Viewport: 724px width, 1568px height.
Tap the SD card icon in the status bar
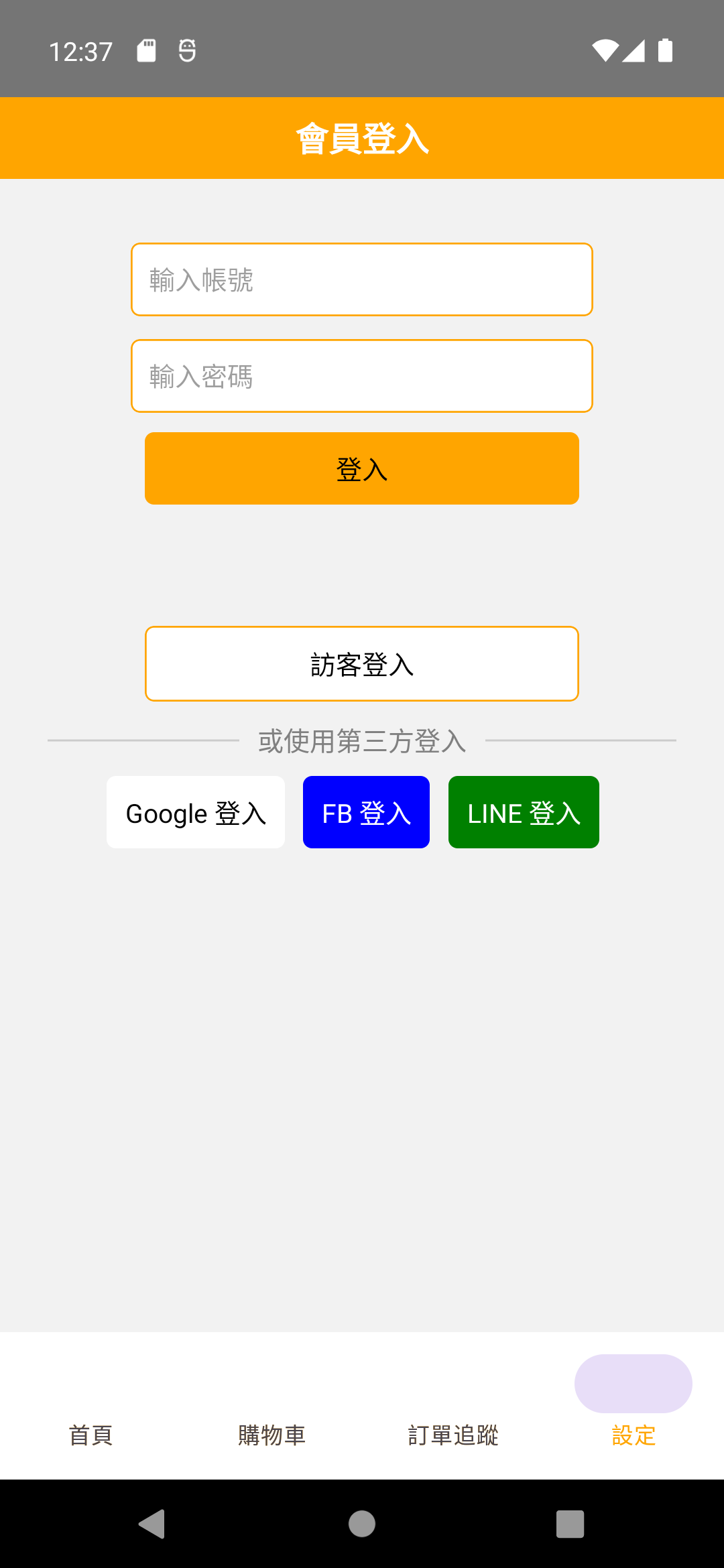click(147, 49)
